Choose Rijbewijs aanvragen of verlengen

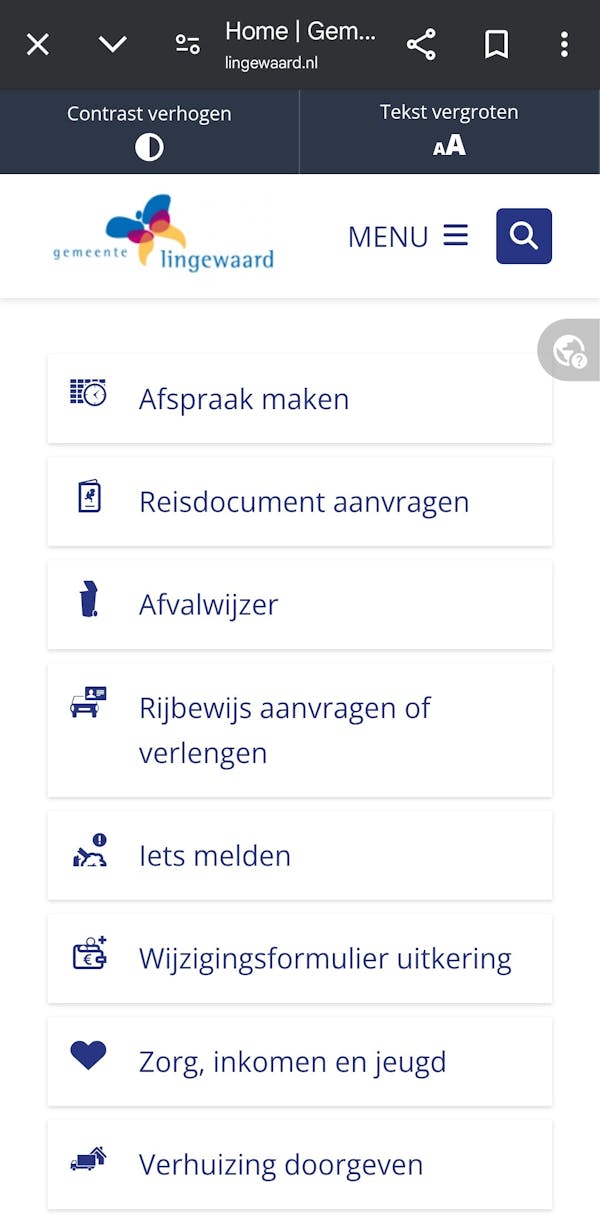pyautogui.click(x=299, y=730)
